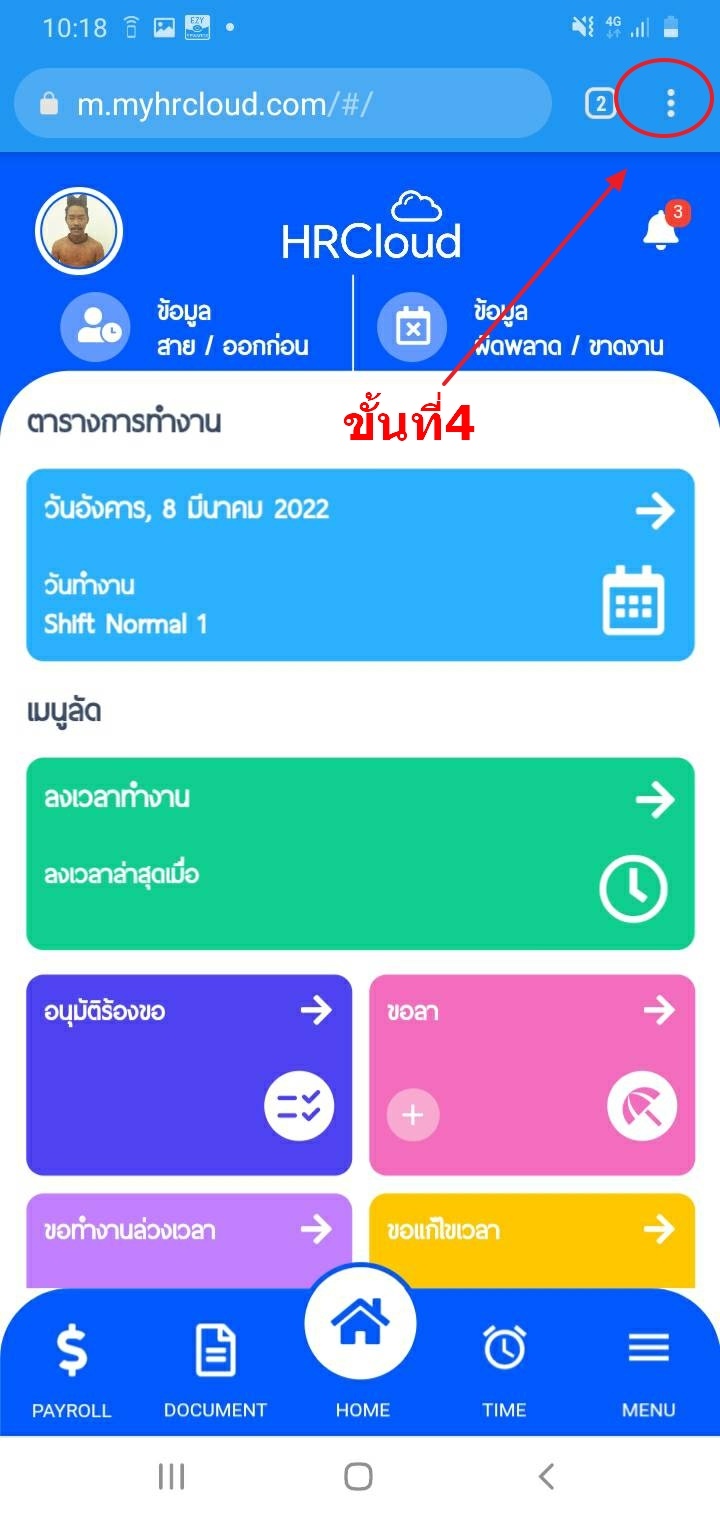Switch to the DOCUMENT tab
Screen dimensions: 720x1520
215,1370
